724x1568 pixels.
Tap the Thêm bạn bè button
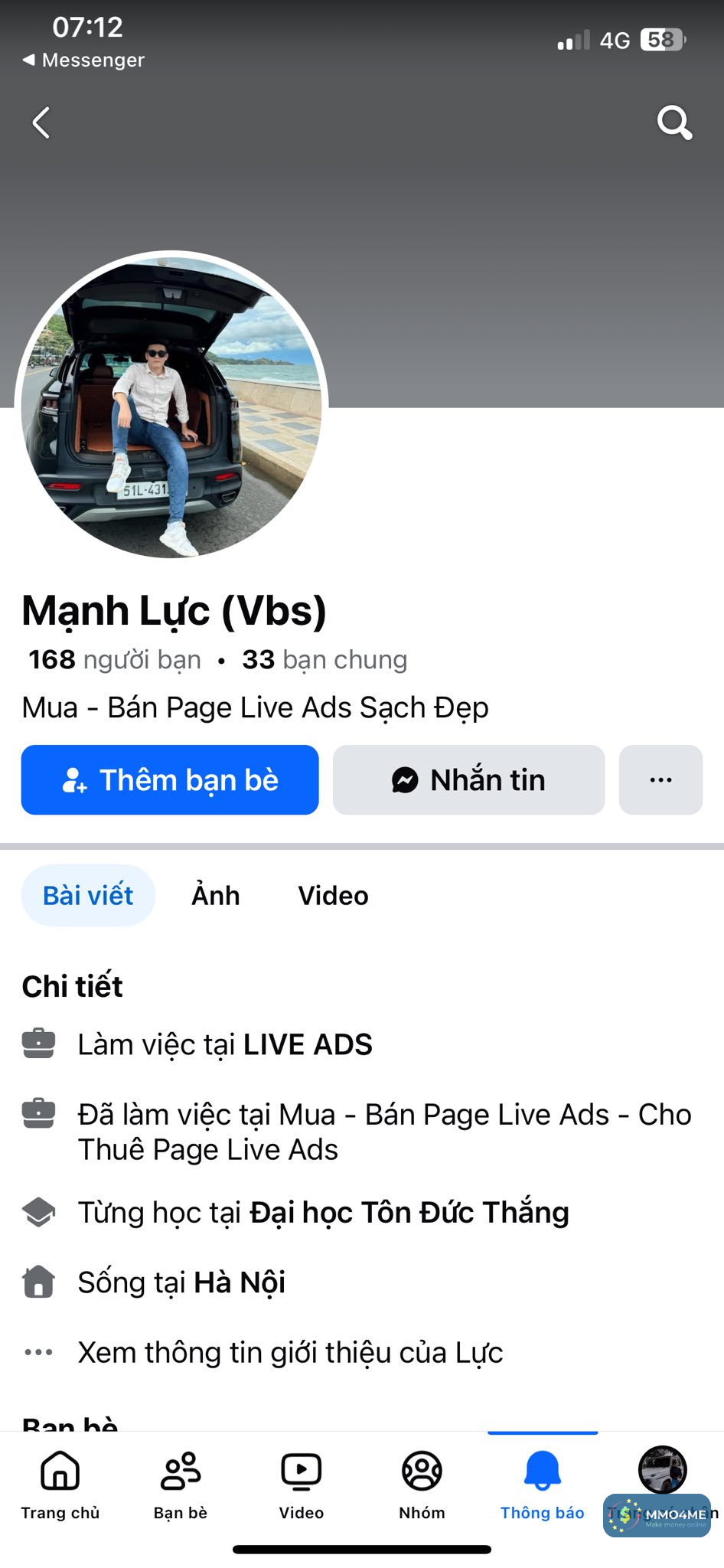170,780
